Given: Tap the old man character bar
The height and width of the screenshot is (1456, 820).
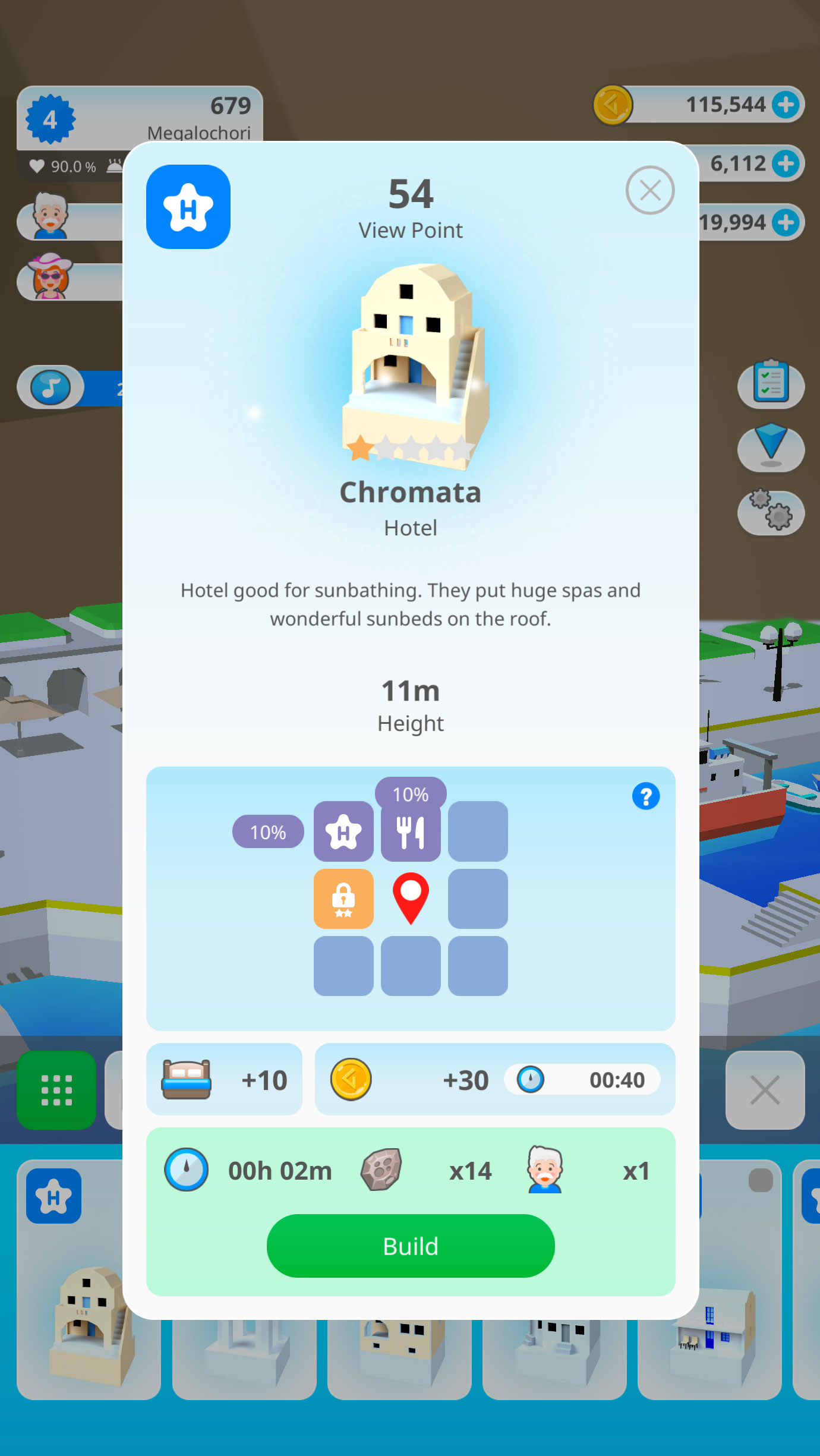Looking at the screenshot, I should click(x=70, y=221).
